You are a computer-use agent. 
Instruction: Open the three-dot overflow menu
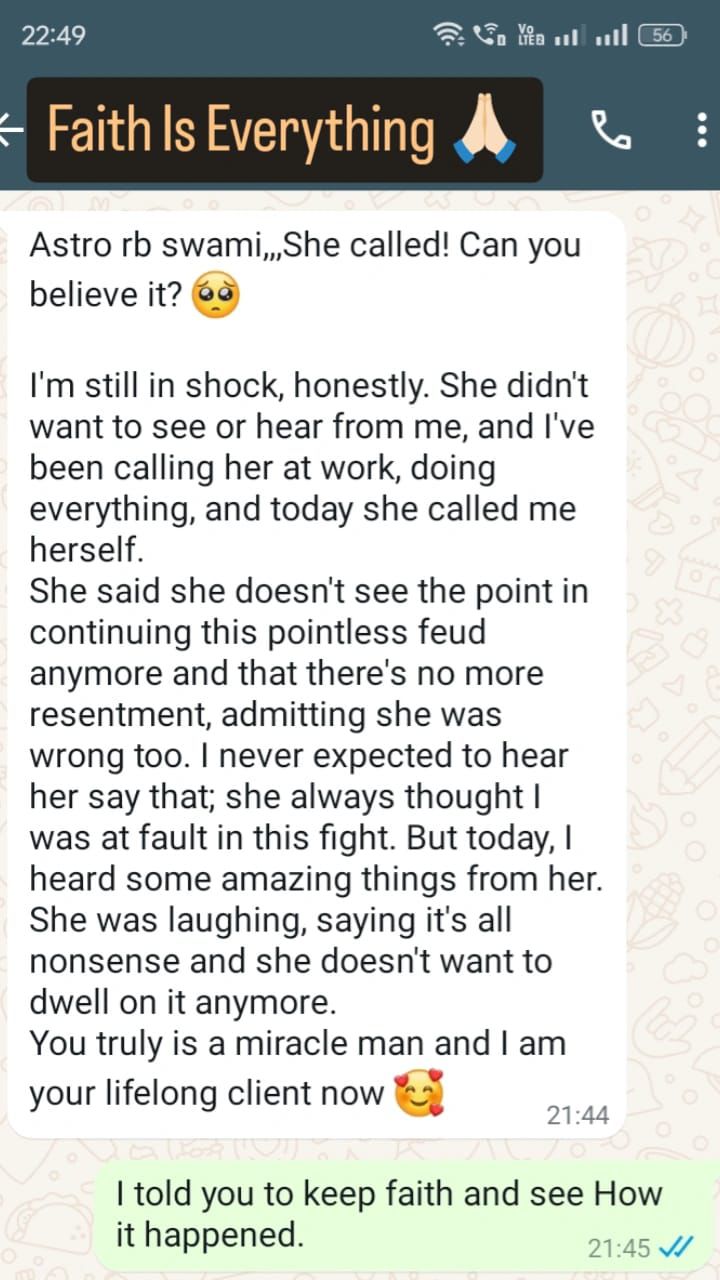click(701, 130)
